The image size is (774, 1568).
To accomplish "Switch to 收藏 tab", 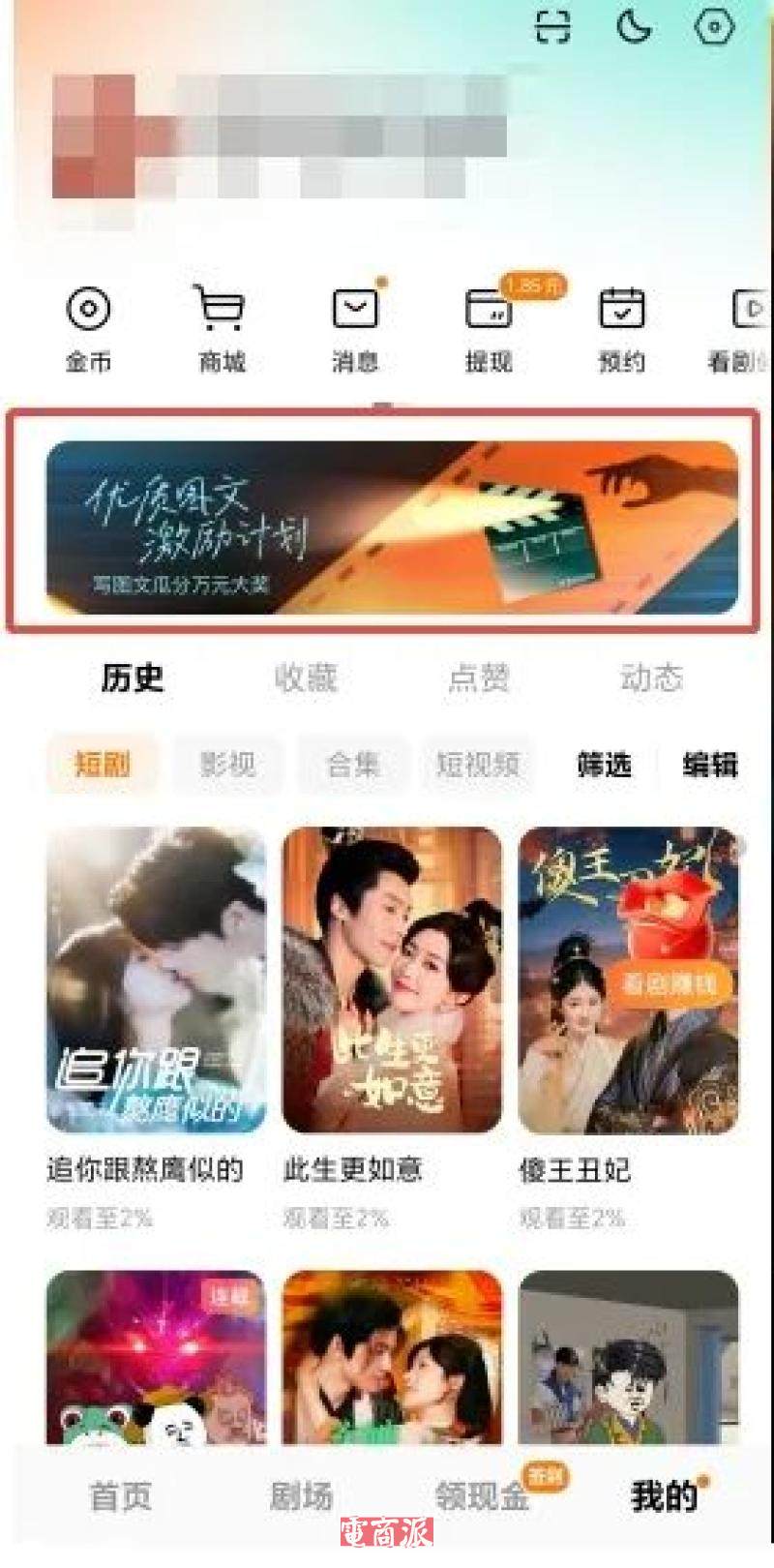I will coord(305,678).
